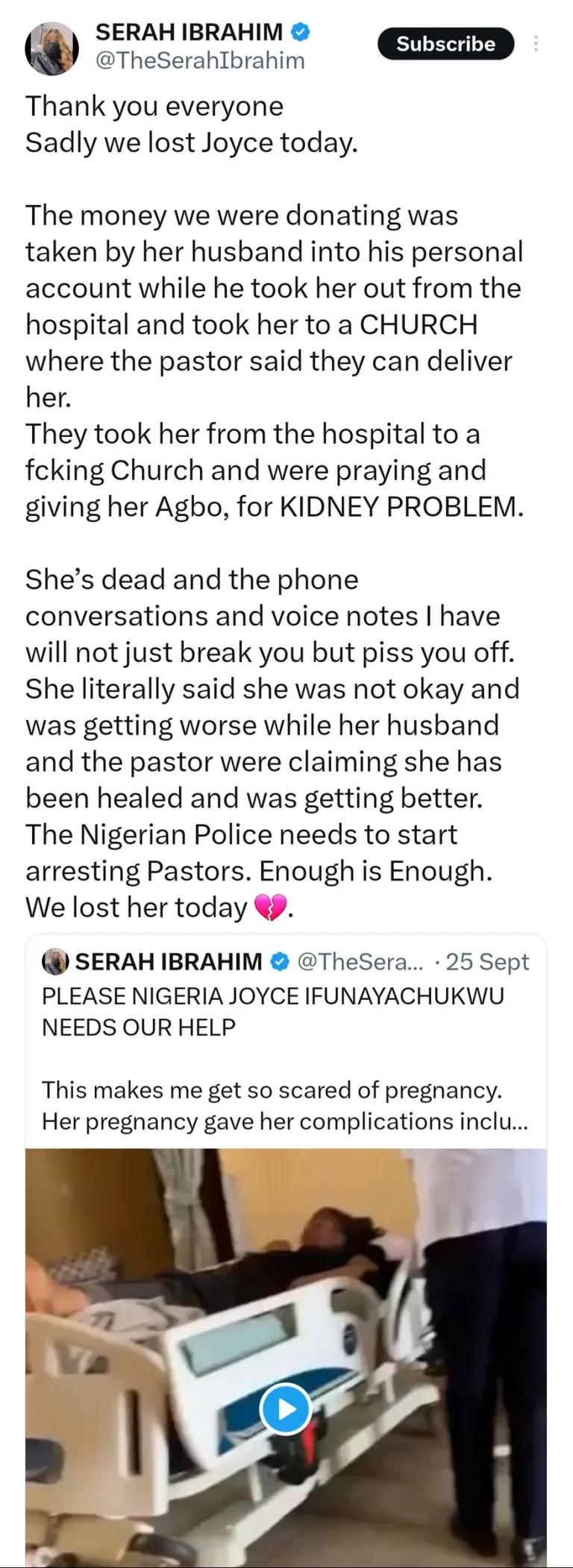Open the @TheSerahIbrahim profile handle
This screenshot has height=1568, width=573.
[200, 60]
